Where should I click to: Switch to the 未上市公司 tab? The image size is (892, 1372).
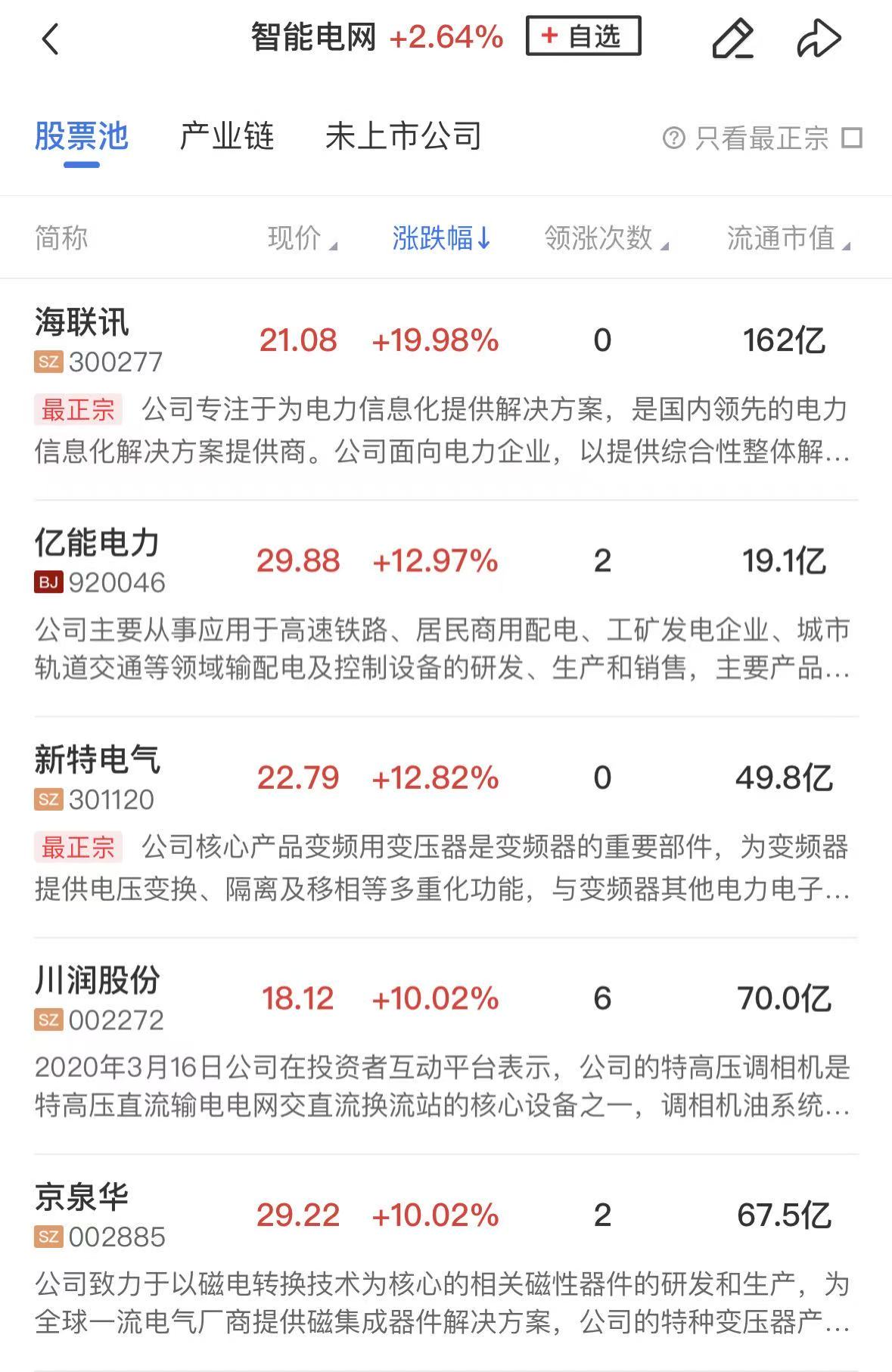(403, 137)
